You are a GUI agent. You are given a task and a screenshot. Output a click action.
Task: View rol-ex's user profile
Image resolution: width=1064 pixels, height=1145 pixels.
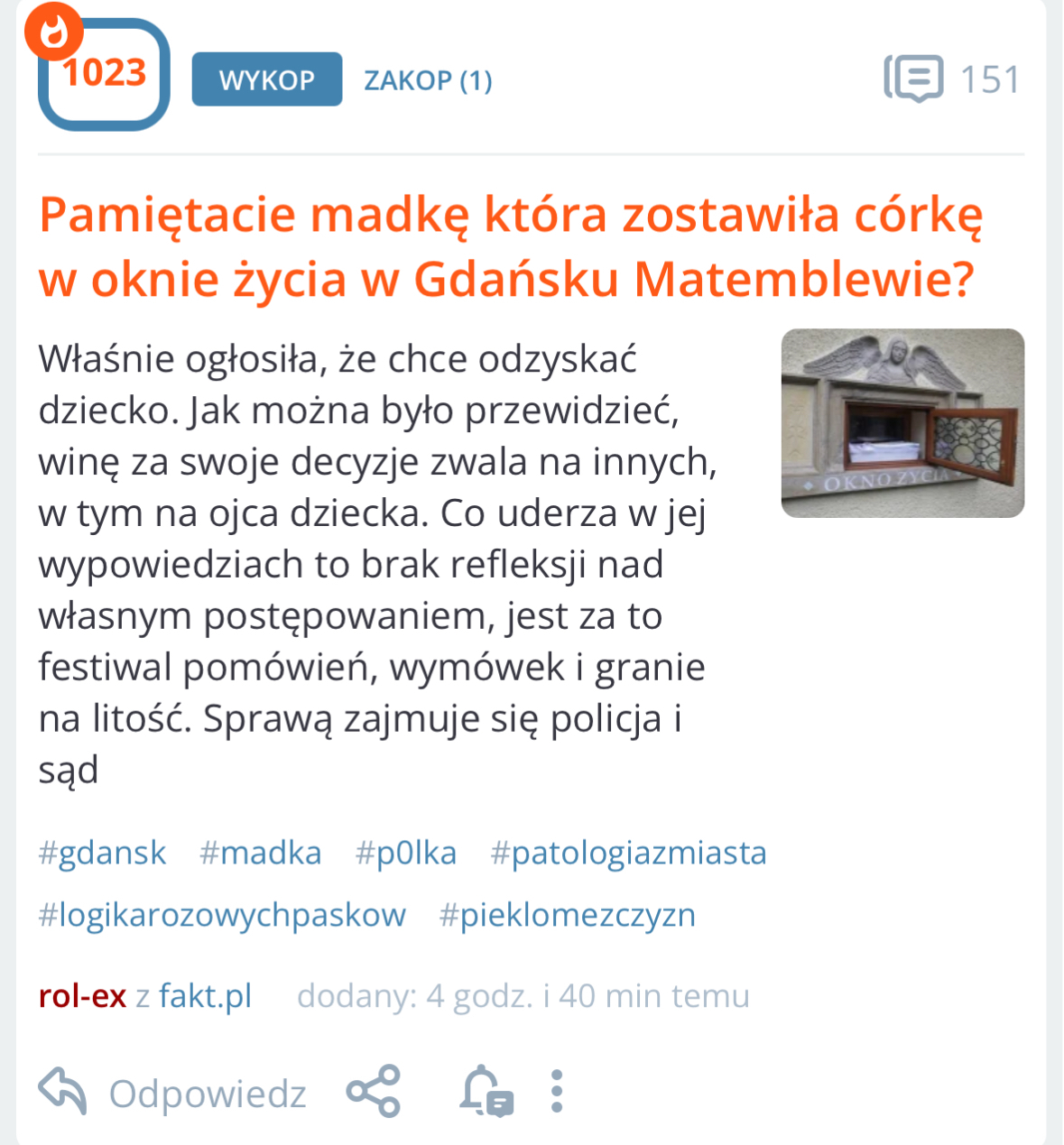coord(82,996)
